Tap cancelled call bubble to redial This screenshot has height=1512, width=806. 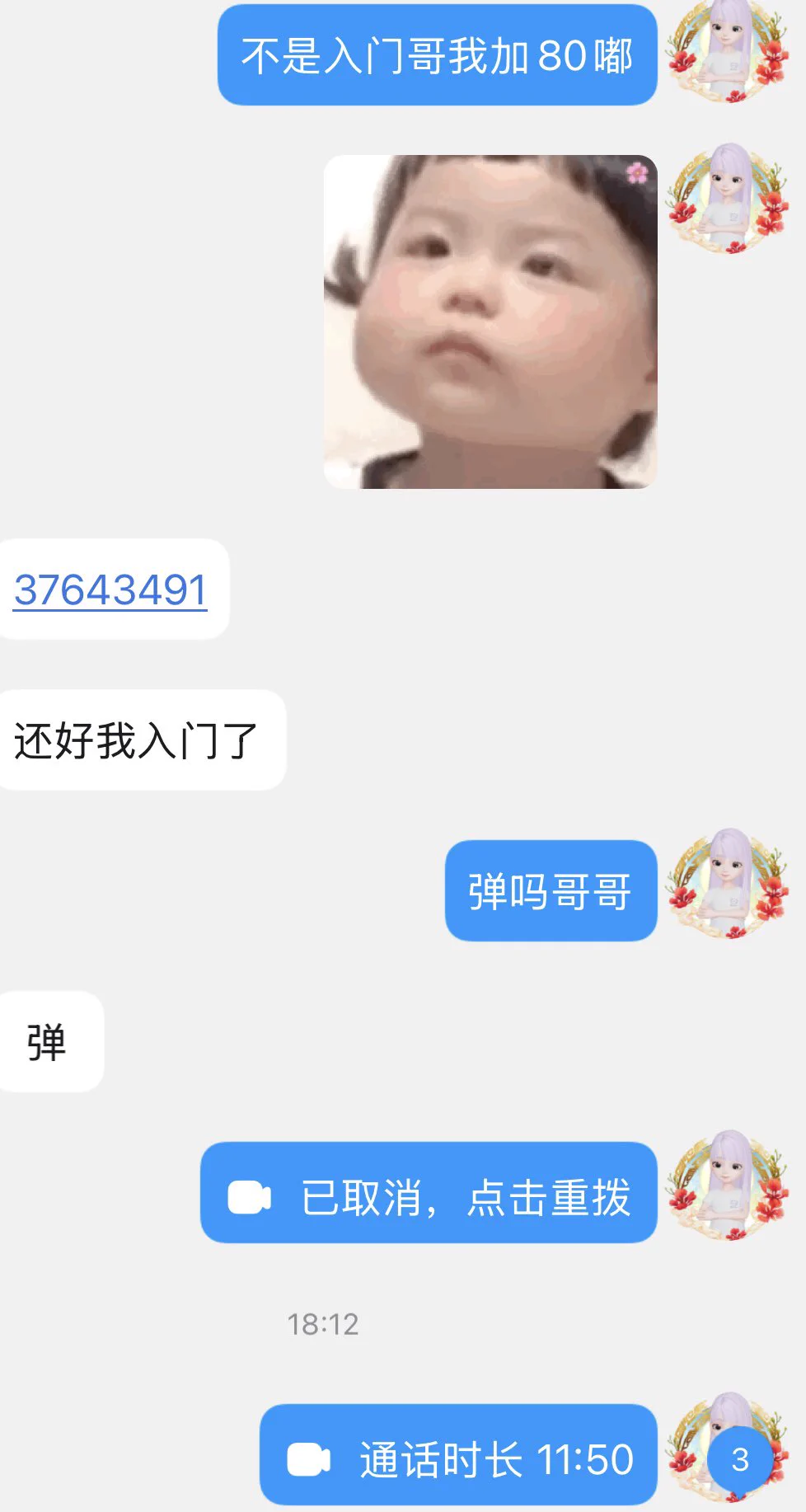coord(429,1194)
